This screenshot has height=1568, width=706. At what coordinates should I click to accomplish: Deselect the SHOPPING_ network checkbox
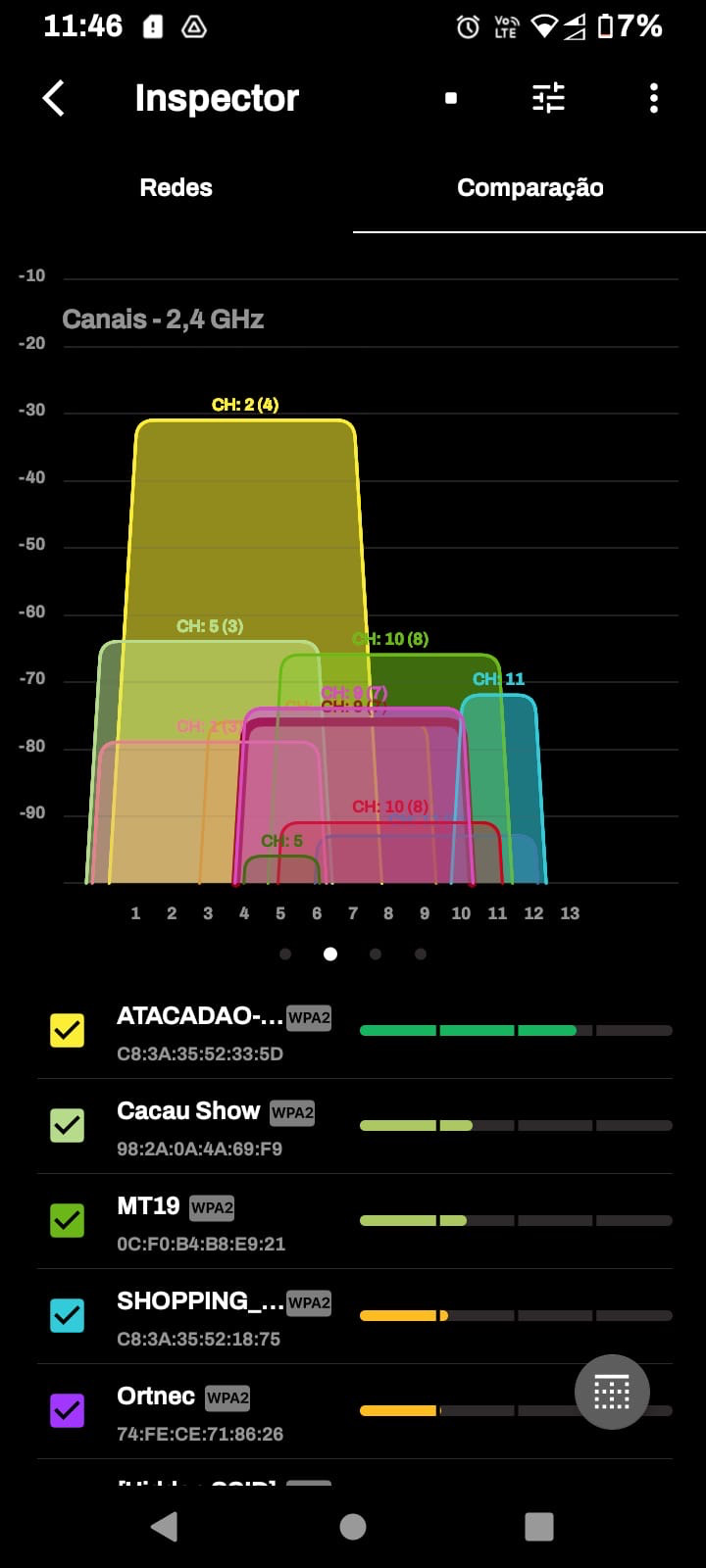pyautogui.click(x=68, y=1315)
